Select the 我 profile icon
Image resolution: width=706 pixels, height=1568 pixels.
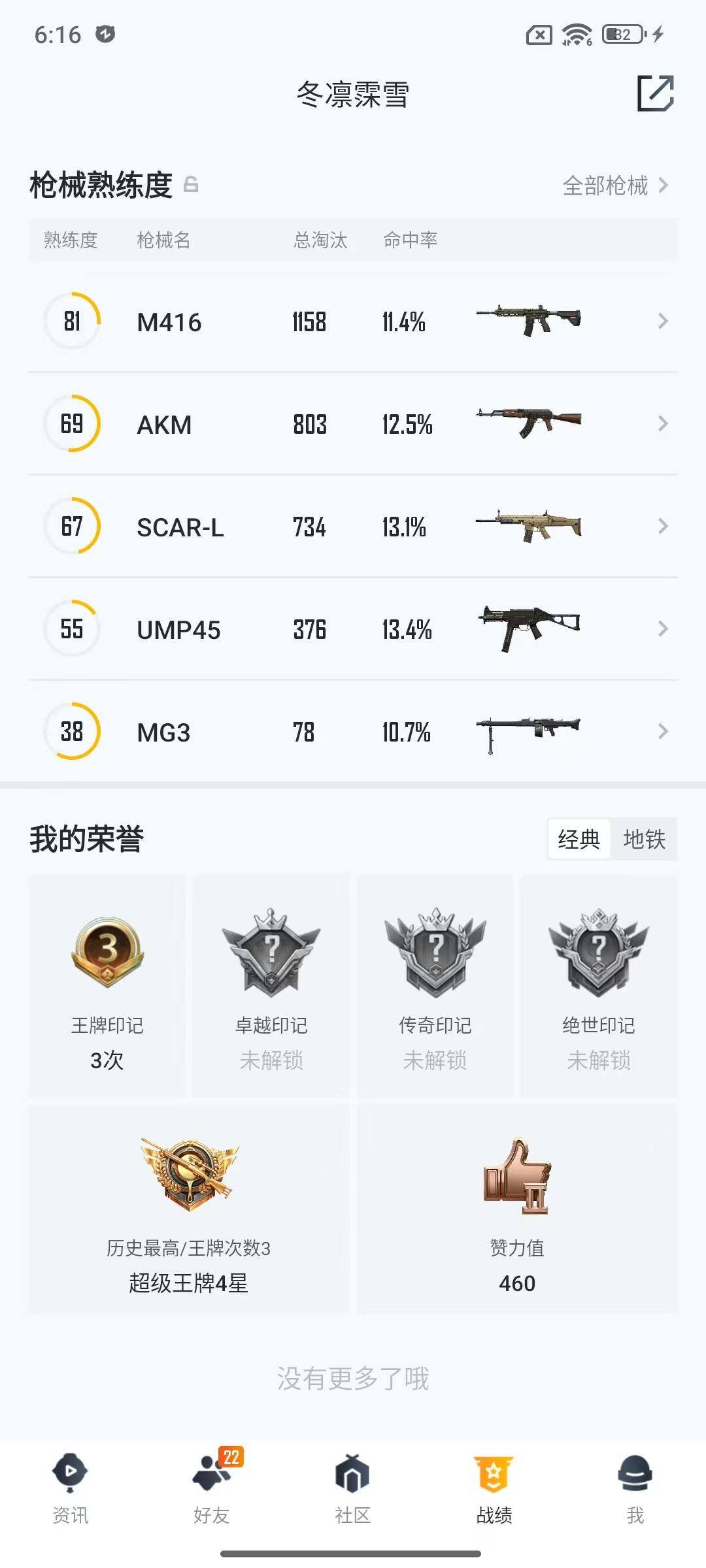click(x=635, y=1482)
